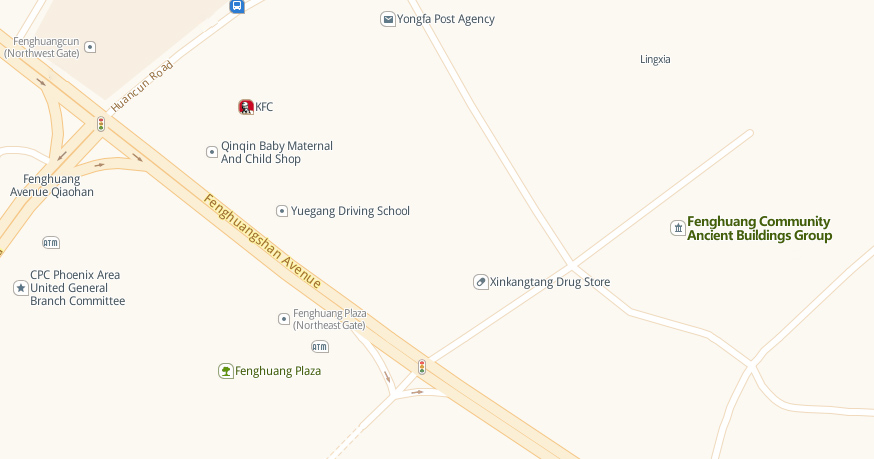Open Yongfa Post Agency place marker

click(388, 19)
